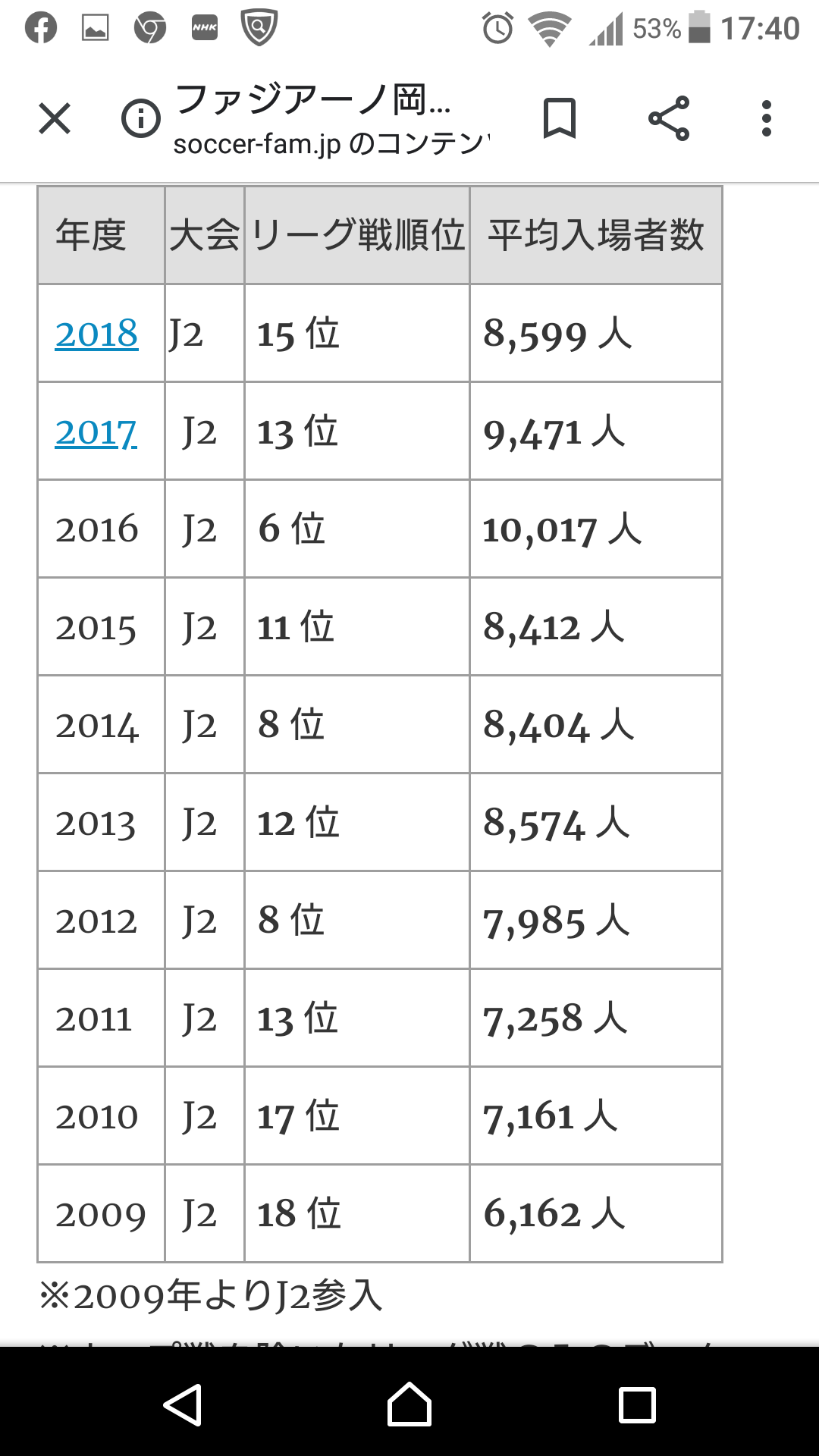Bookmark this page
This screenshot has height=1456, width=819.
tap(560, 119)
